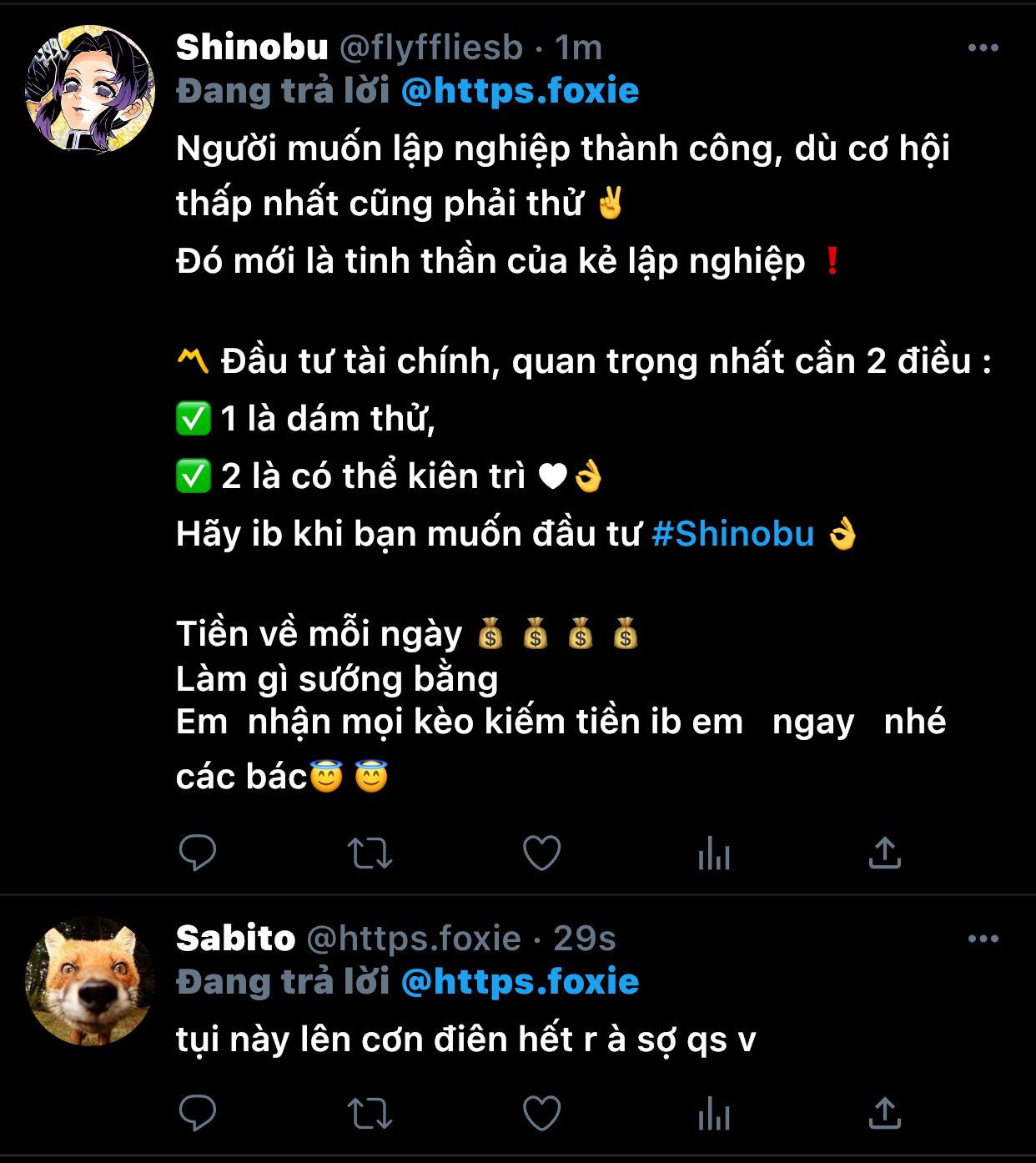Screen dimensions: 1036x1163
Task: Open the overflow menu on Shinobu's tweet
Action: tap(983, 48)
